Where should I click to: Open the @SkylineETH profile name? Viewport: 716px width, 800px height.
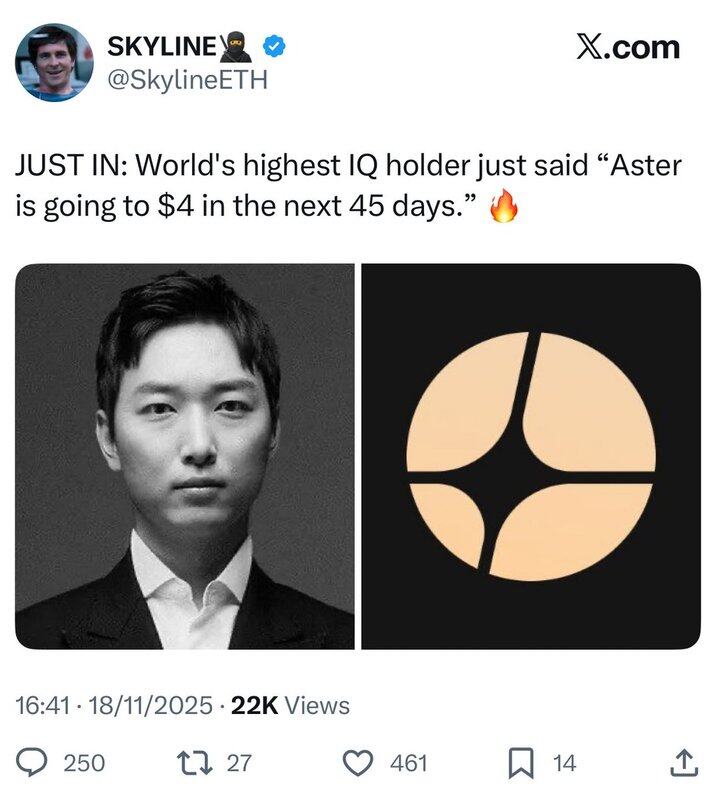187,80
